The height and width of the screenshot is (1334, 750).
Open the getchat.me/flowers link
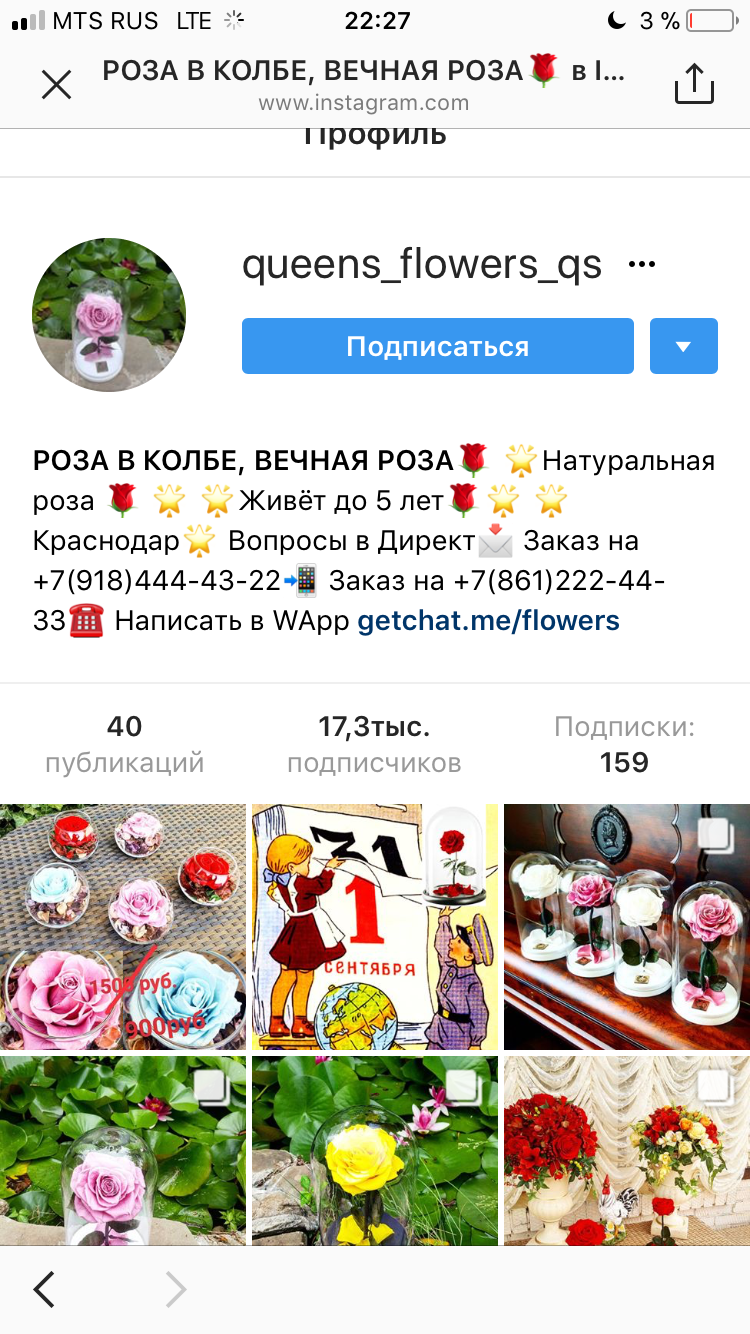(x=488, y=621)
